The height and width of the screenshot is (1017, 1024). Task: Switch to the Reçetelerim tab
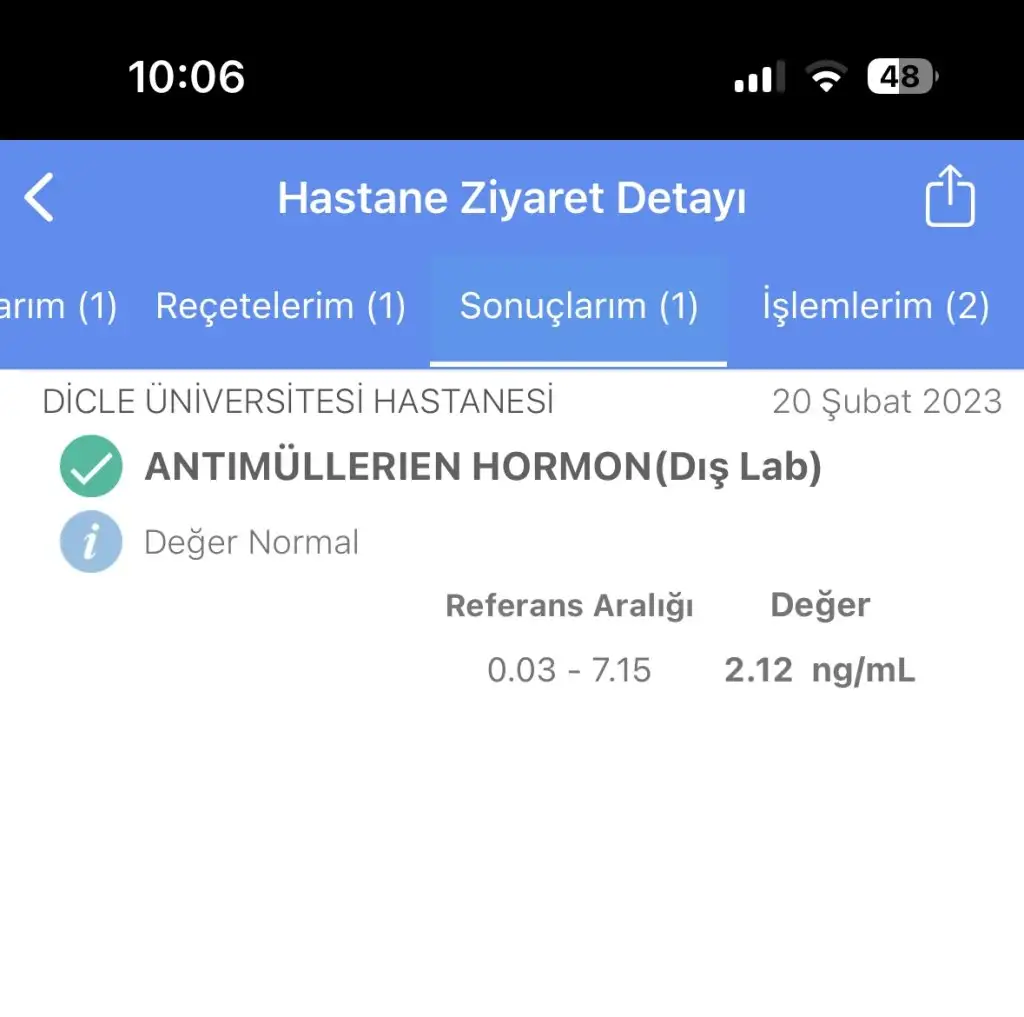[280, 307]
